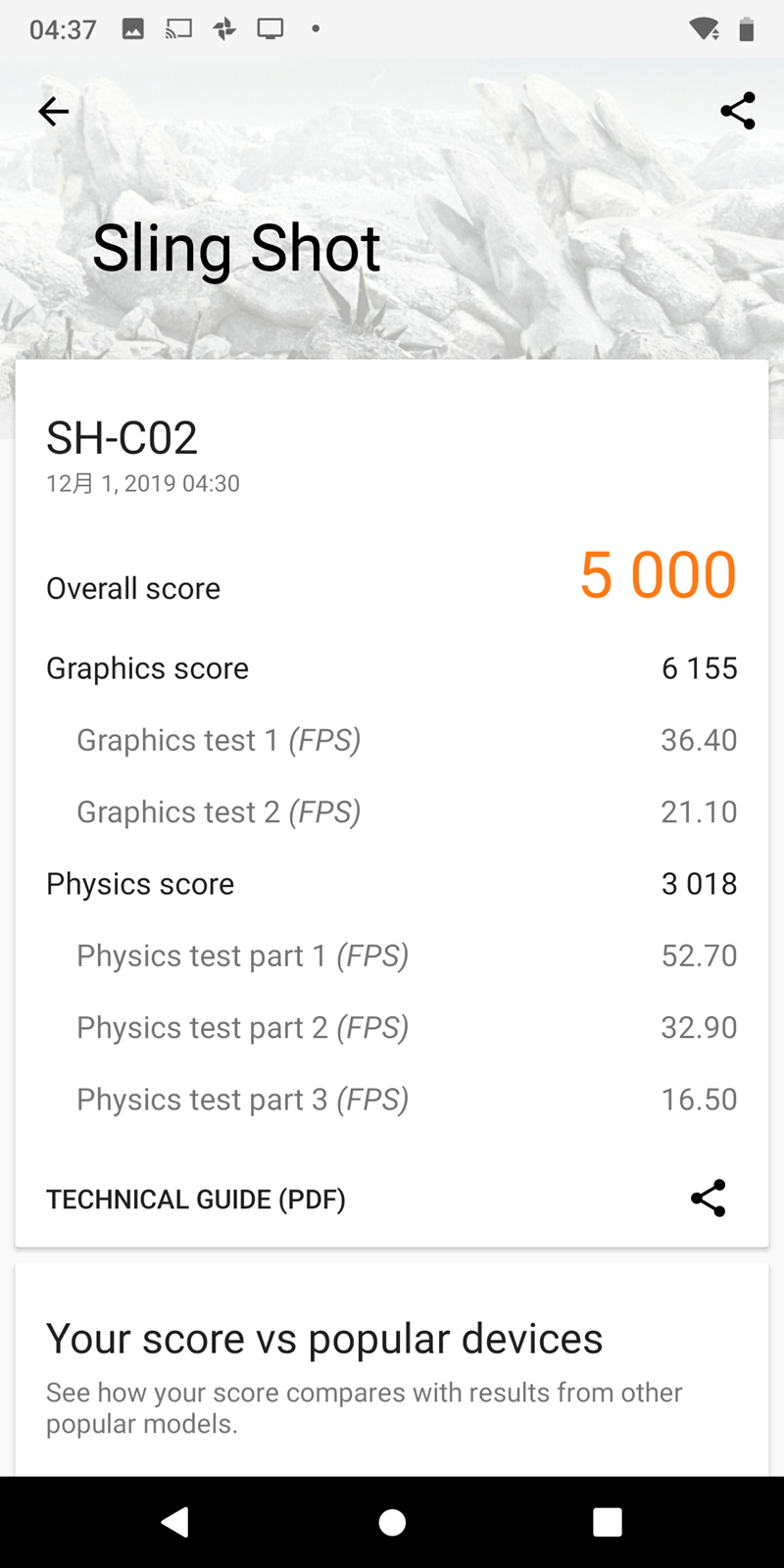Go back using the top-left arrow
Viewport: 784px width, 1568px height.
coord(54,112)
